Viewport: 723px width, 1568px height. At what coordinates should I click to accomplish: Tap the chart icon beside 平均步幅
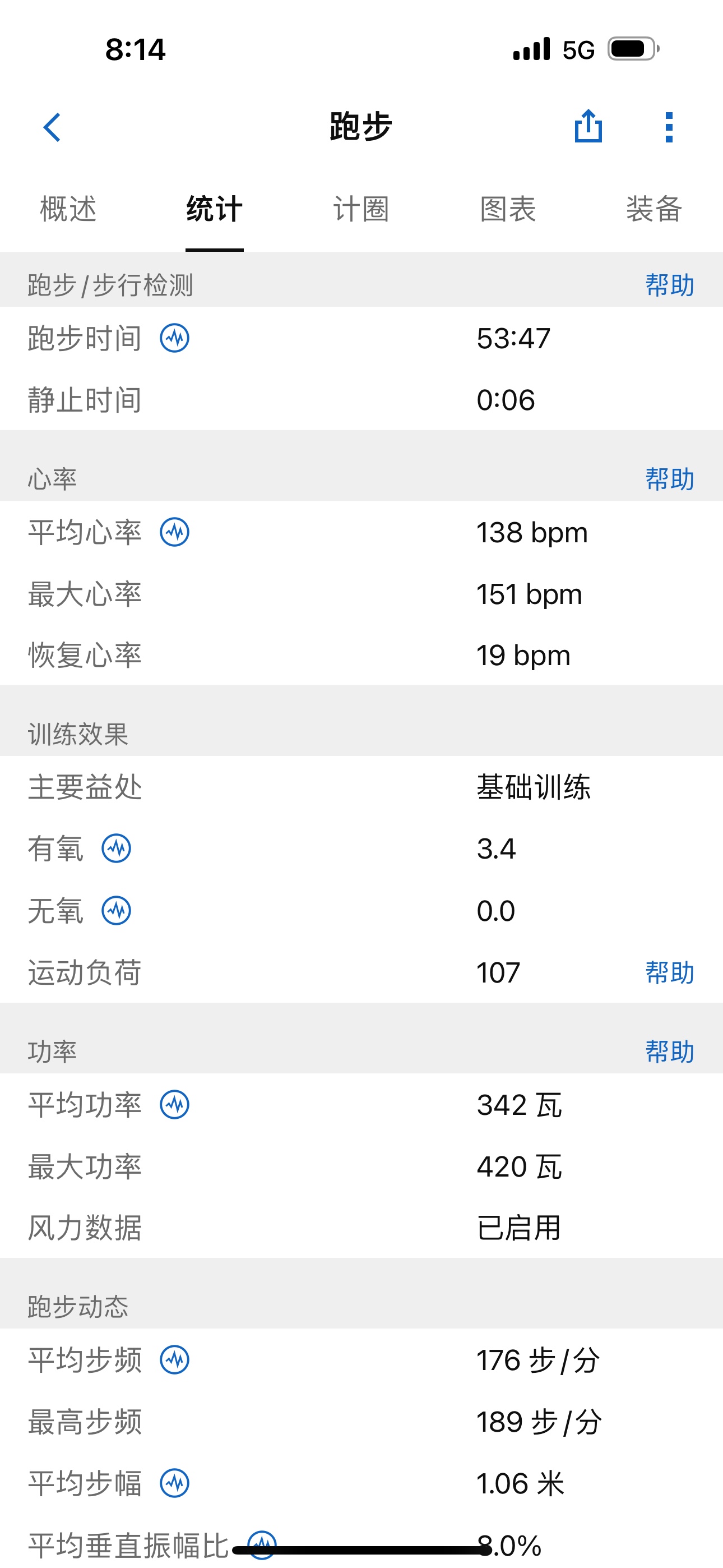tap(175, 1483)
